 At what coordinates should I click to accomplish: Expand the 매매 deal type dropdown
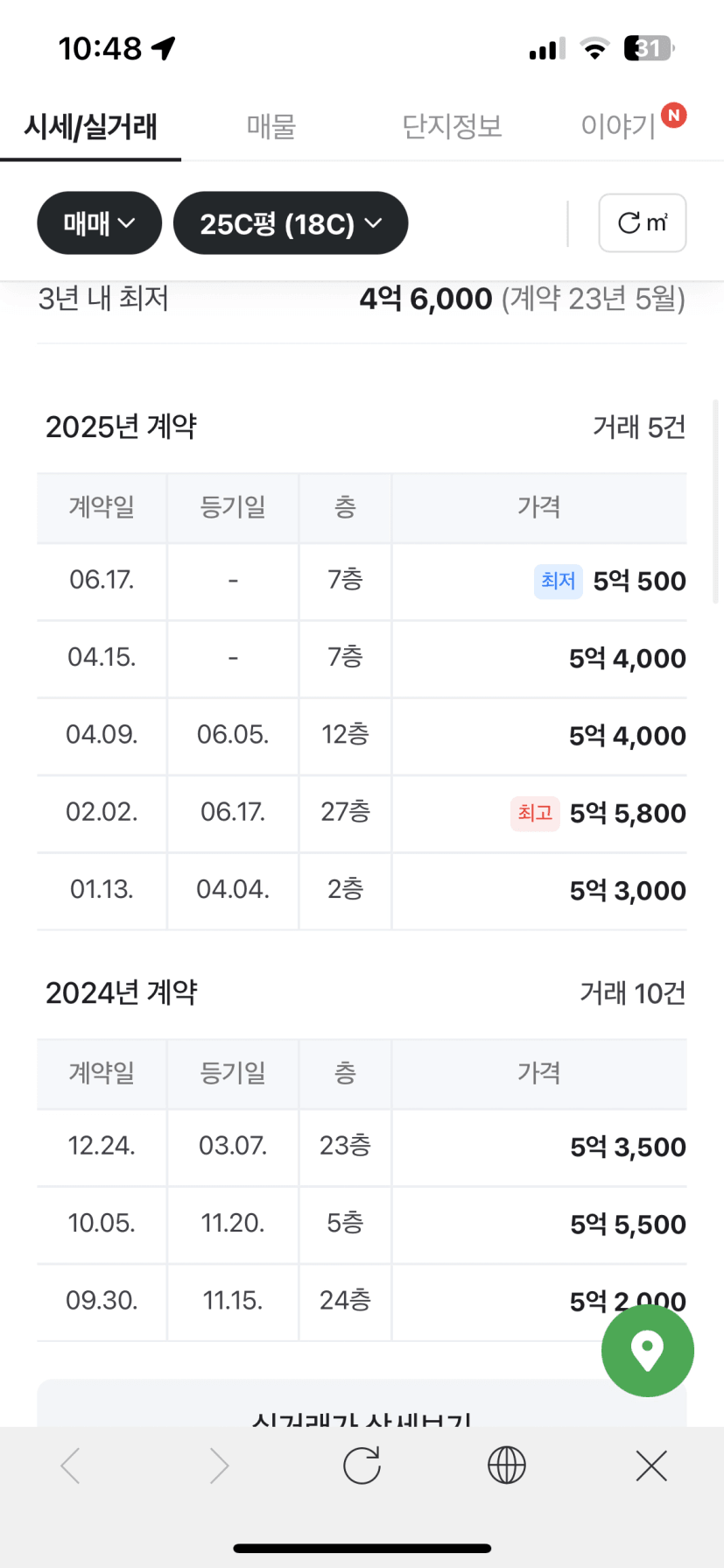(x=99, y=223)
